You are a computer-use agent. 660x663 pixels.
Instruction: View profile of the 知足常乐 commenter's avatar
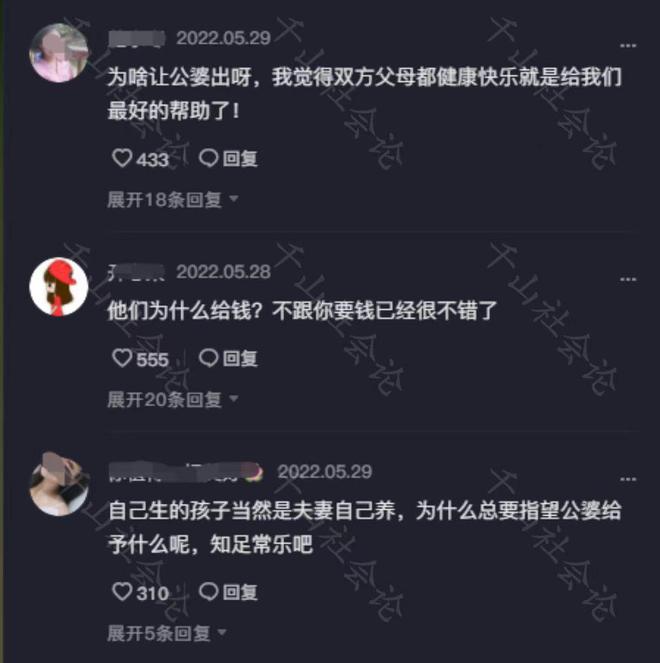pos(58,484)
